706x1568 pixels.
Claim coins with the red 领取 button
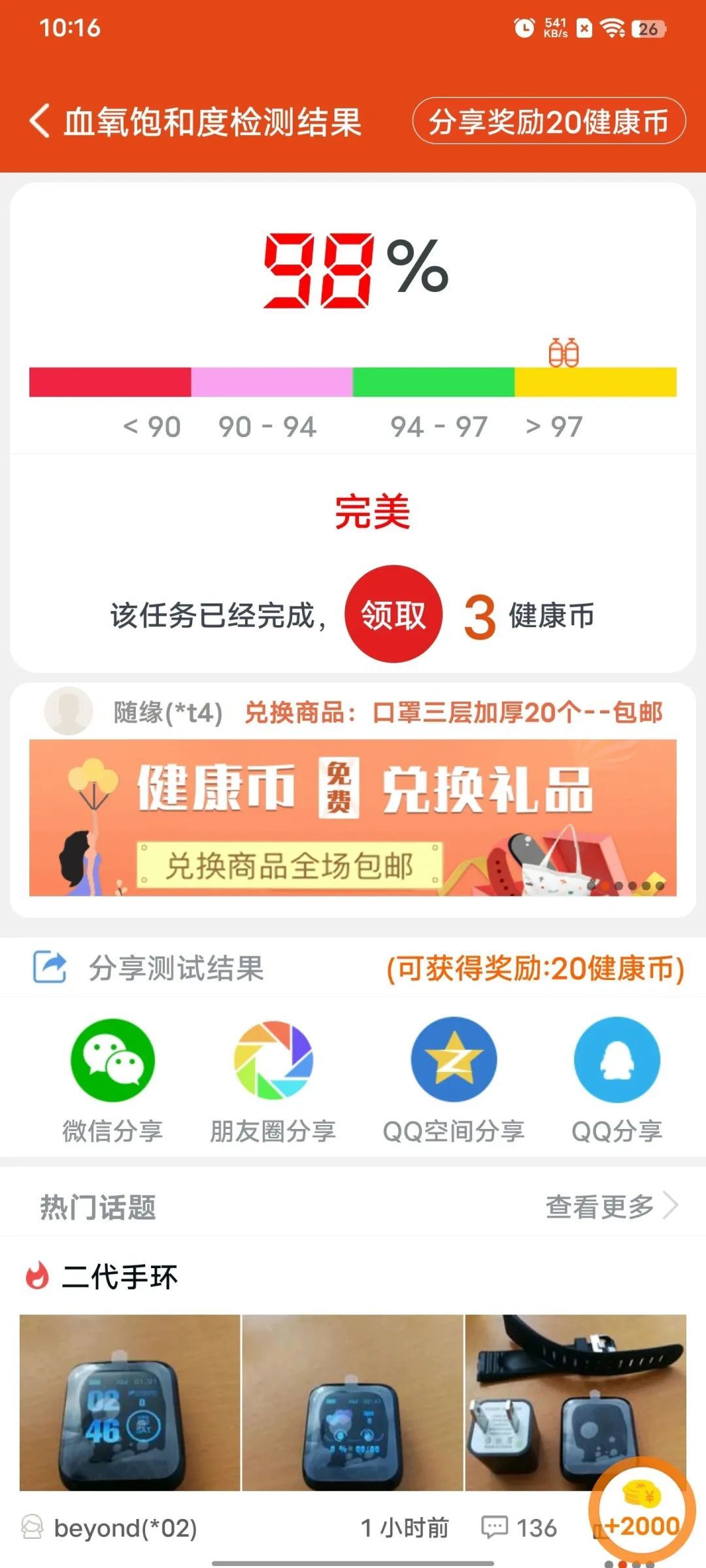(394, 615)
